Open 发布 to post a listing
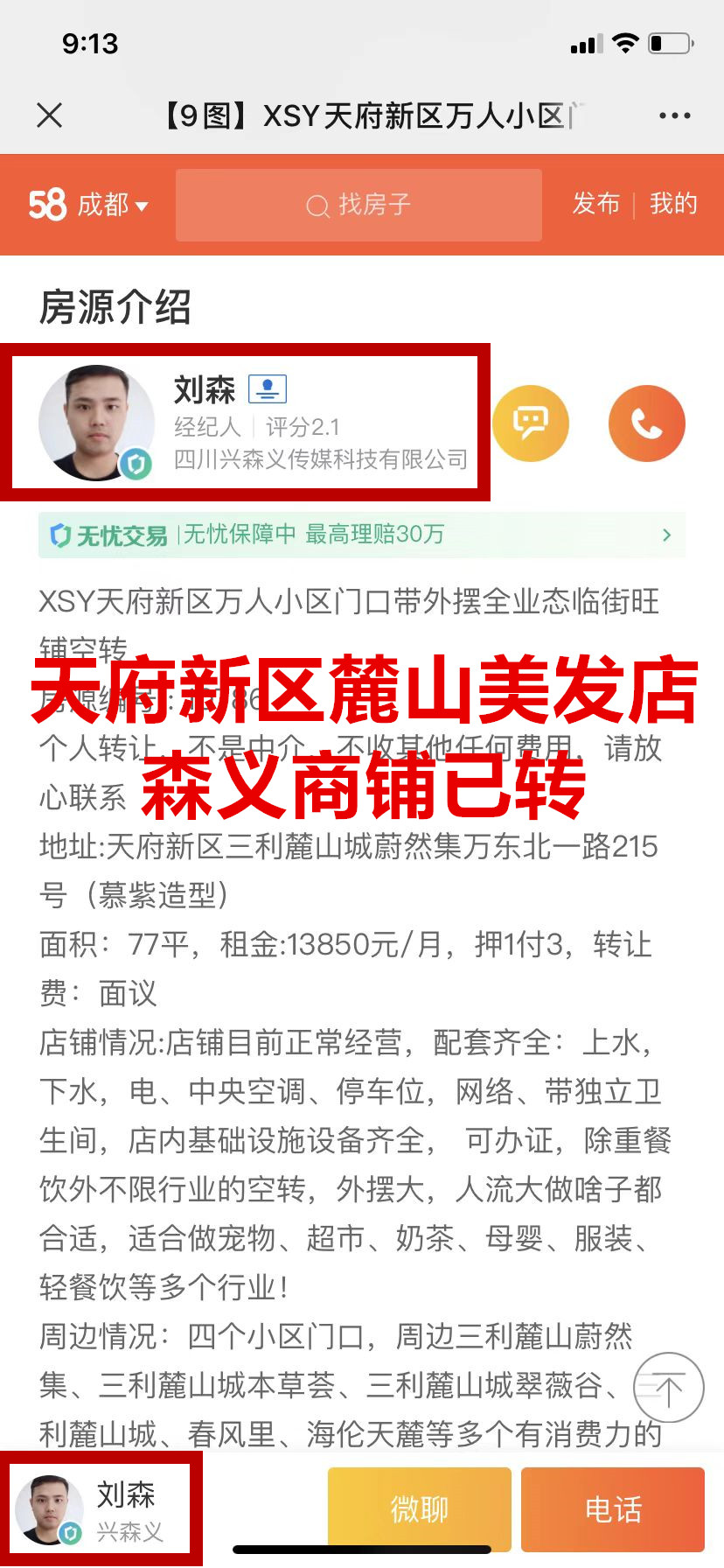 coord(596,204)
